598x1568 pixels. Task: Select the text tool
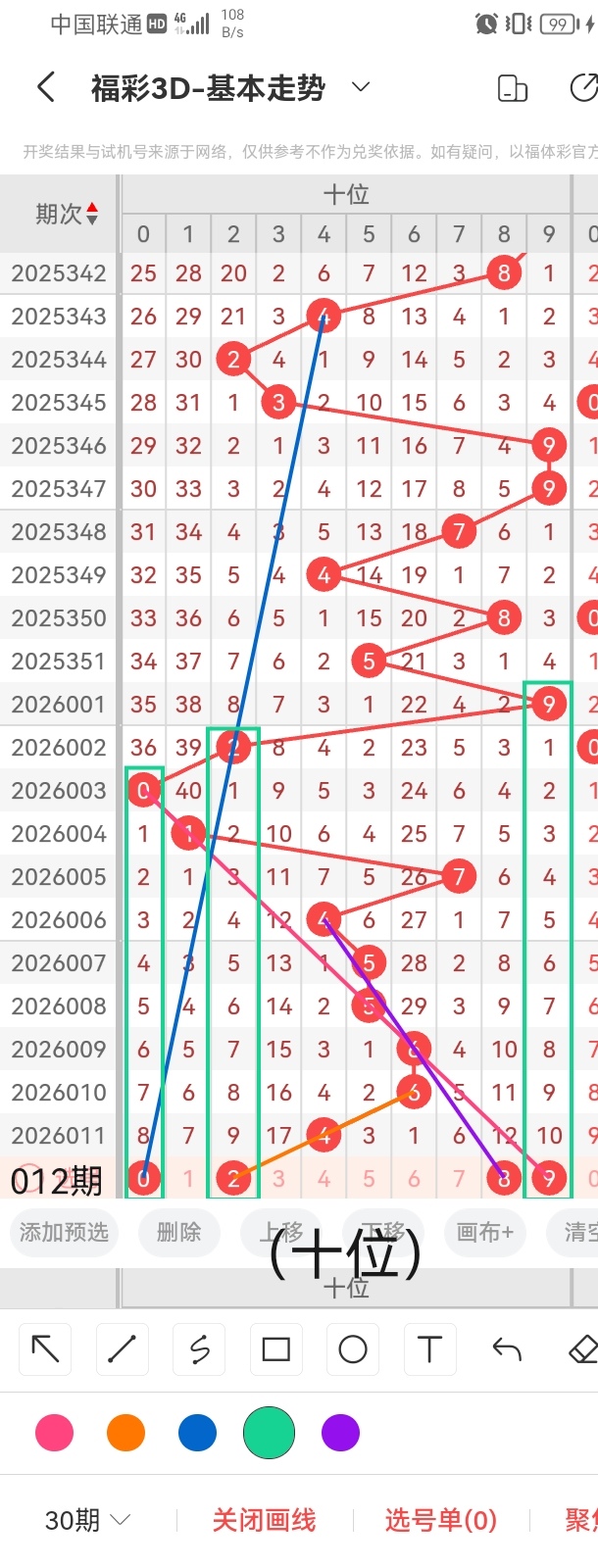coord(429,1349)
